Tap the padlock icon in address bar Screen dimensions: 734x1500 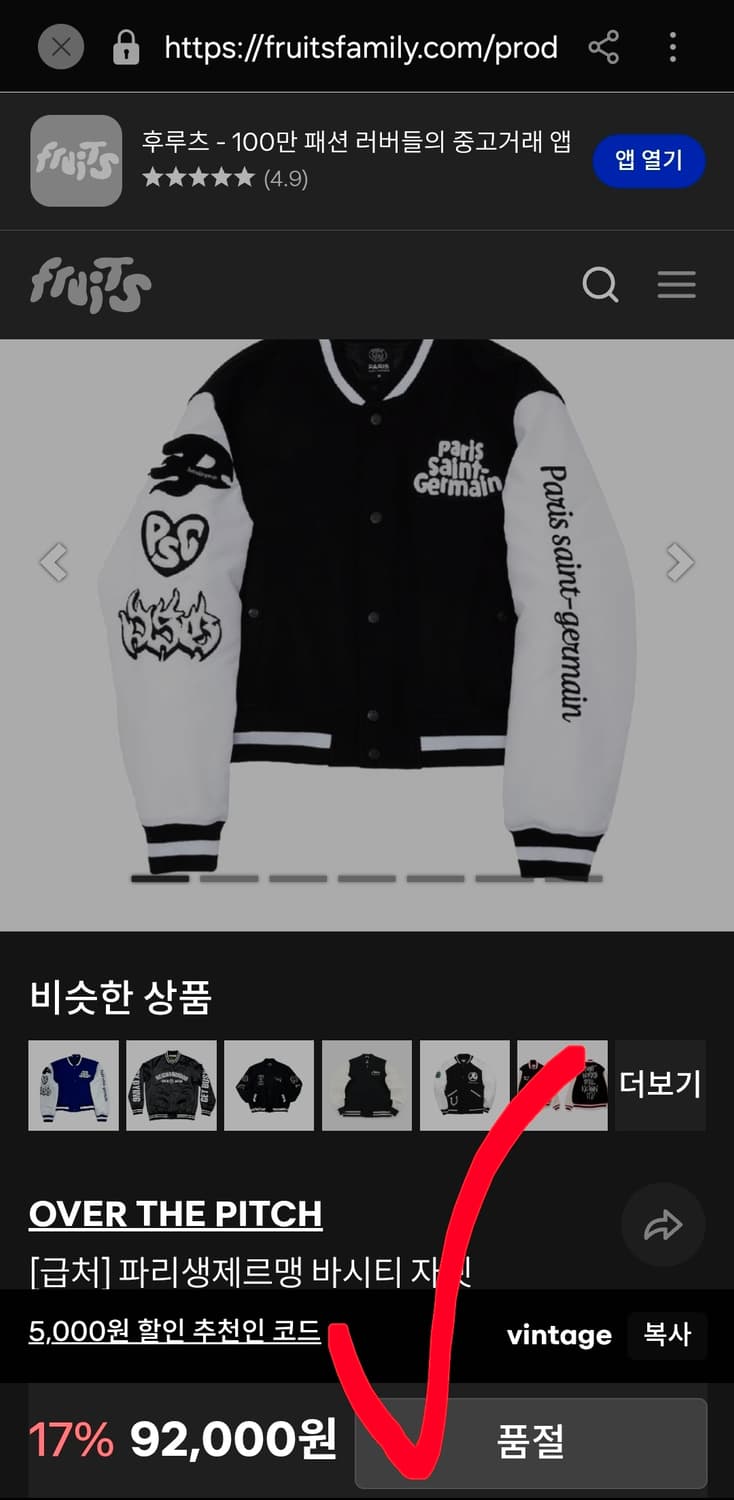[124, 47]
